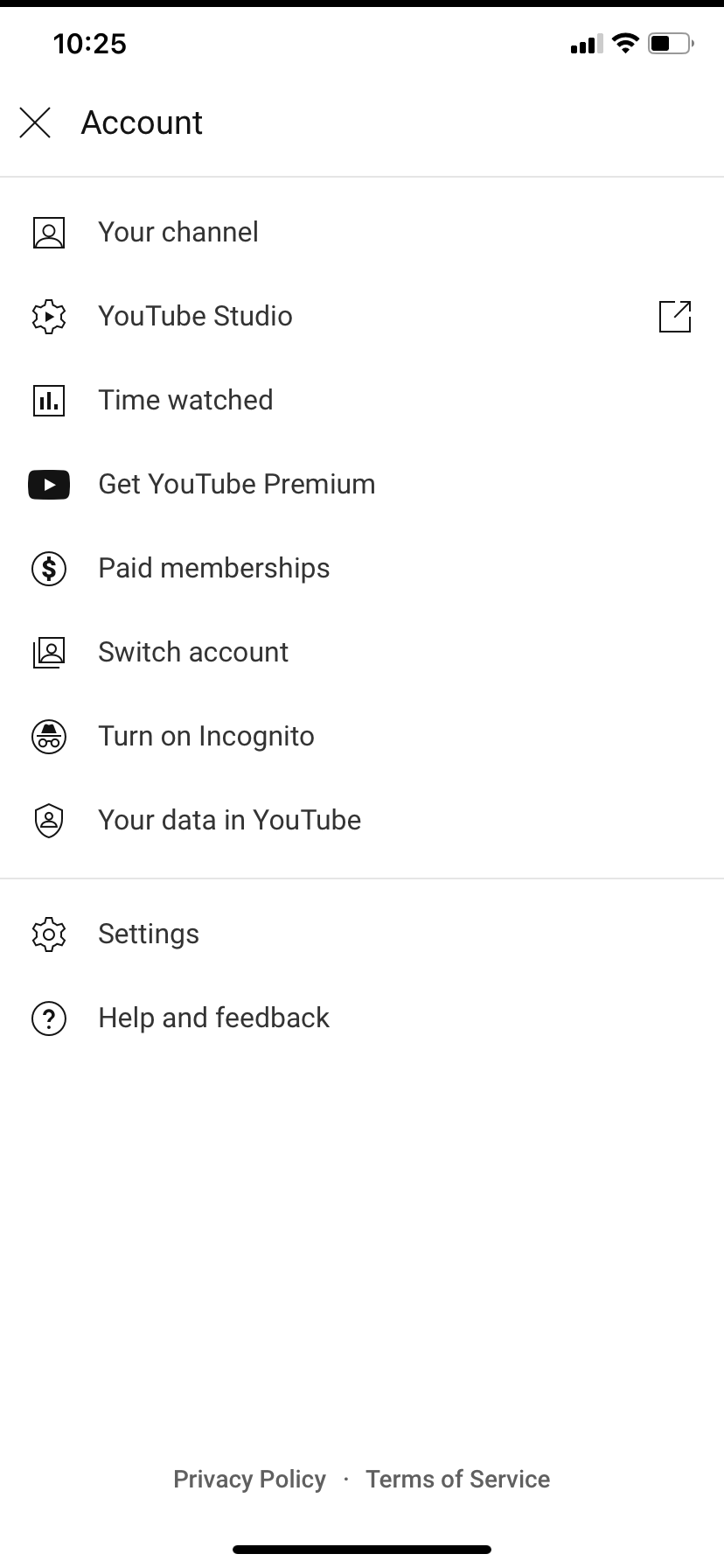
Task: Close the Account screen
Action: pyautogui.click(x=35, y=123)
